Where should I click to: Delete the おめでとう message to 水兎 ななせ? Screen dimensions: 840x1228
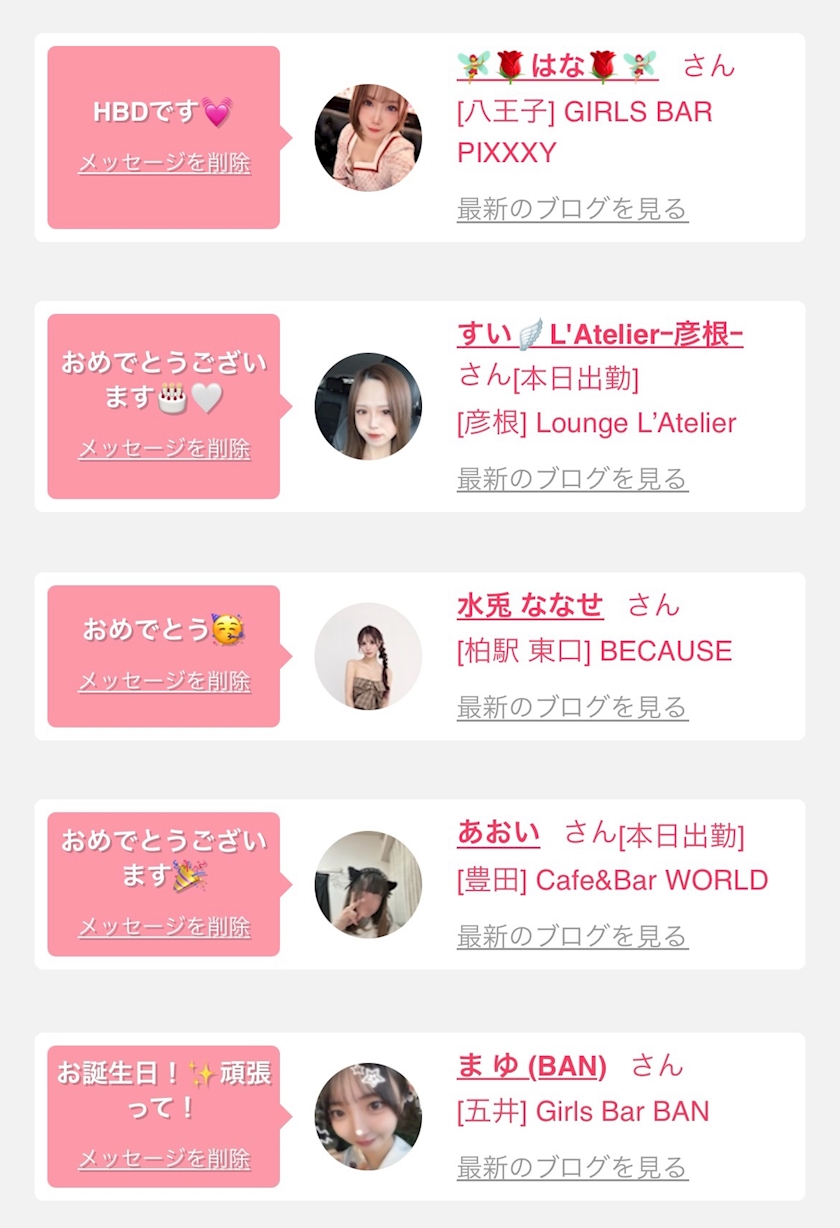coord(165,681)
